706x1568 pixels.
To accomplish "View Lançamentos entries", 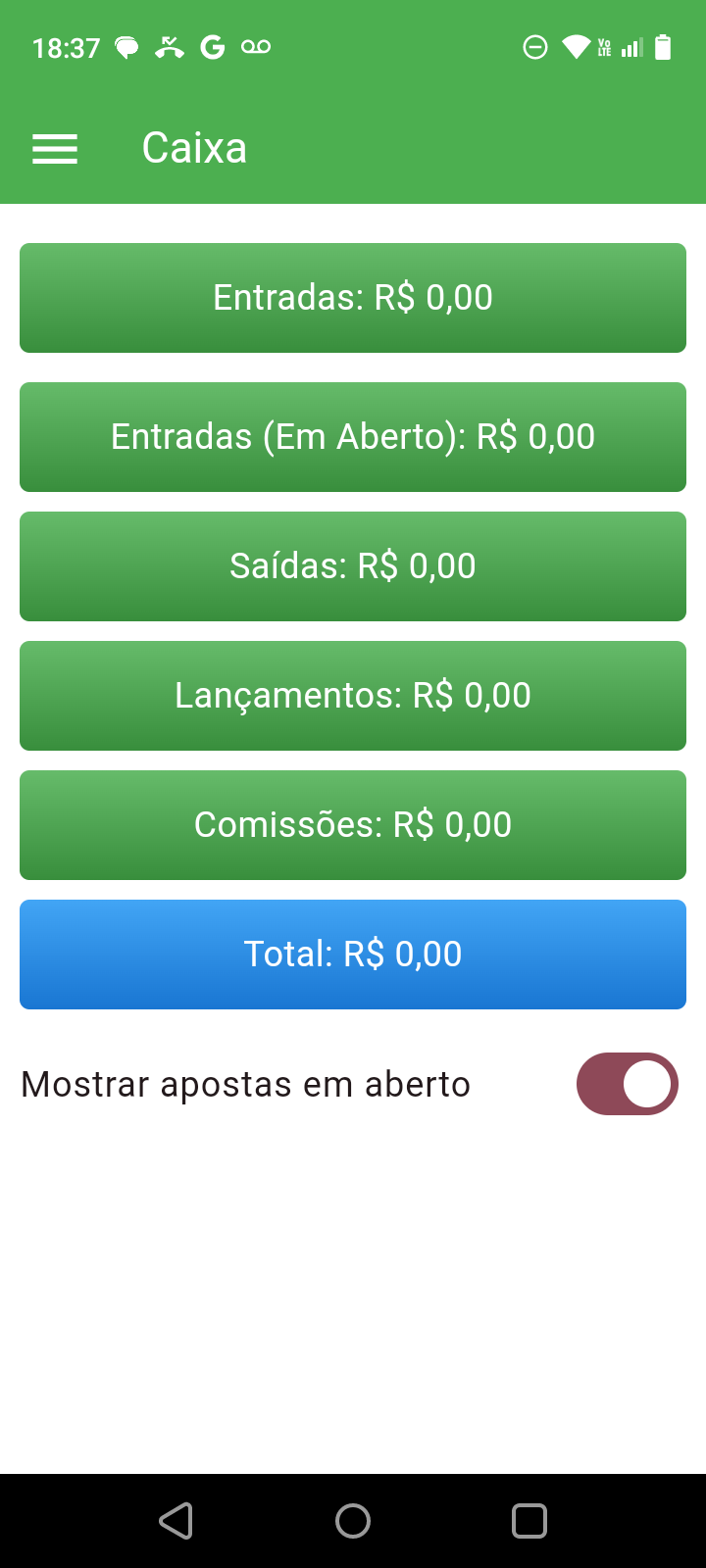I will pyautogui.click(x=353, y=696).
